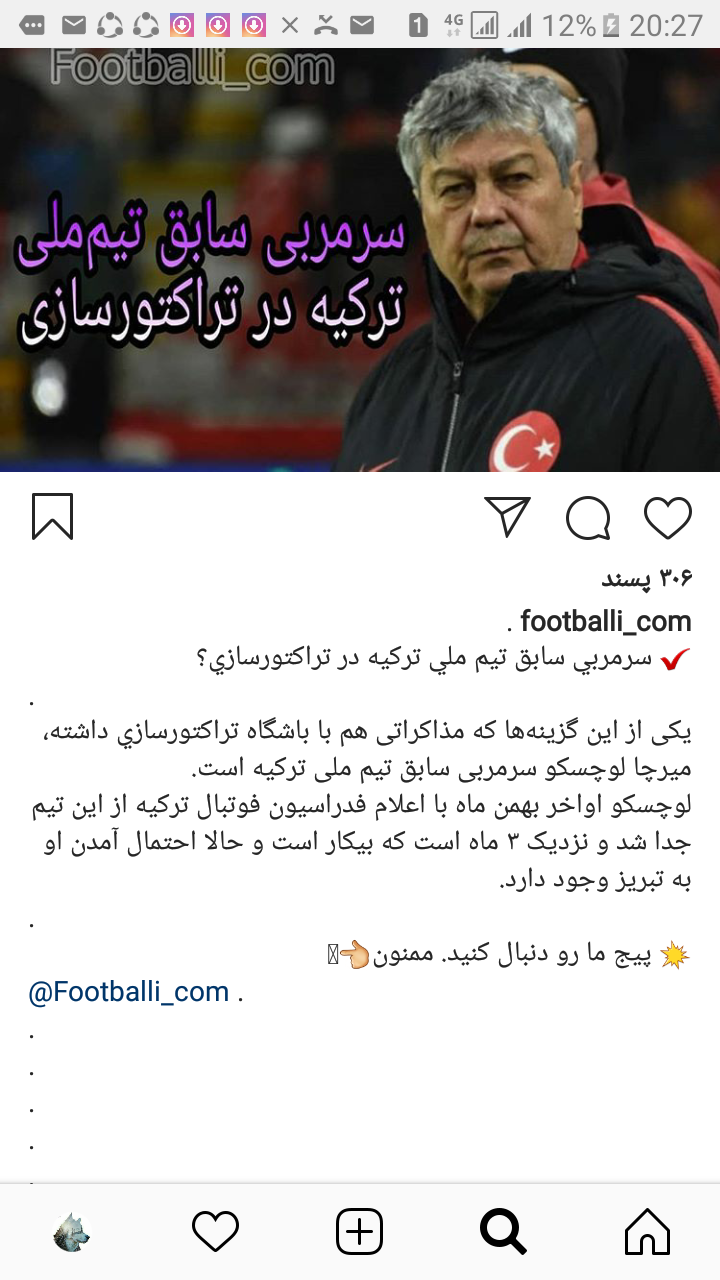
Task: Bookmark this footballi_com post
Action: tap(52, 516)
